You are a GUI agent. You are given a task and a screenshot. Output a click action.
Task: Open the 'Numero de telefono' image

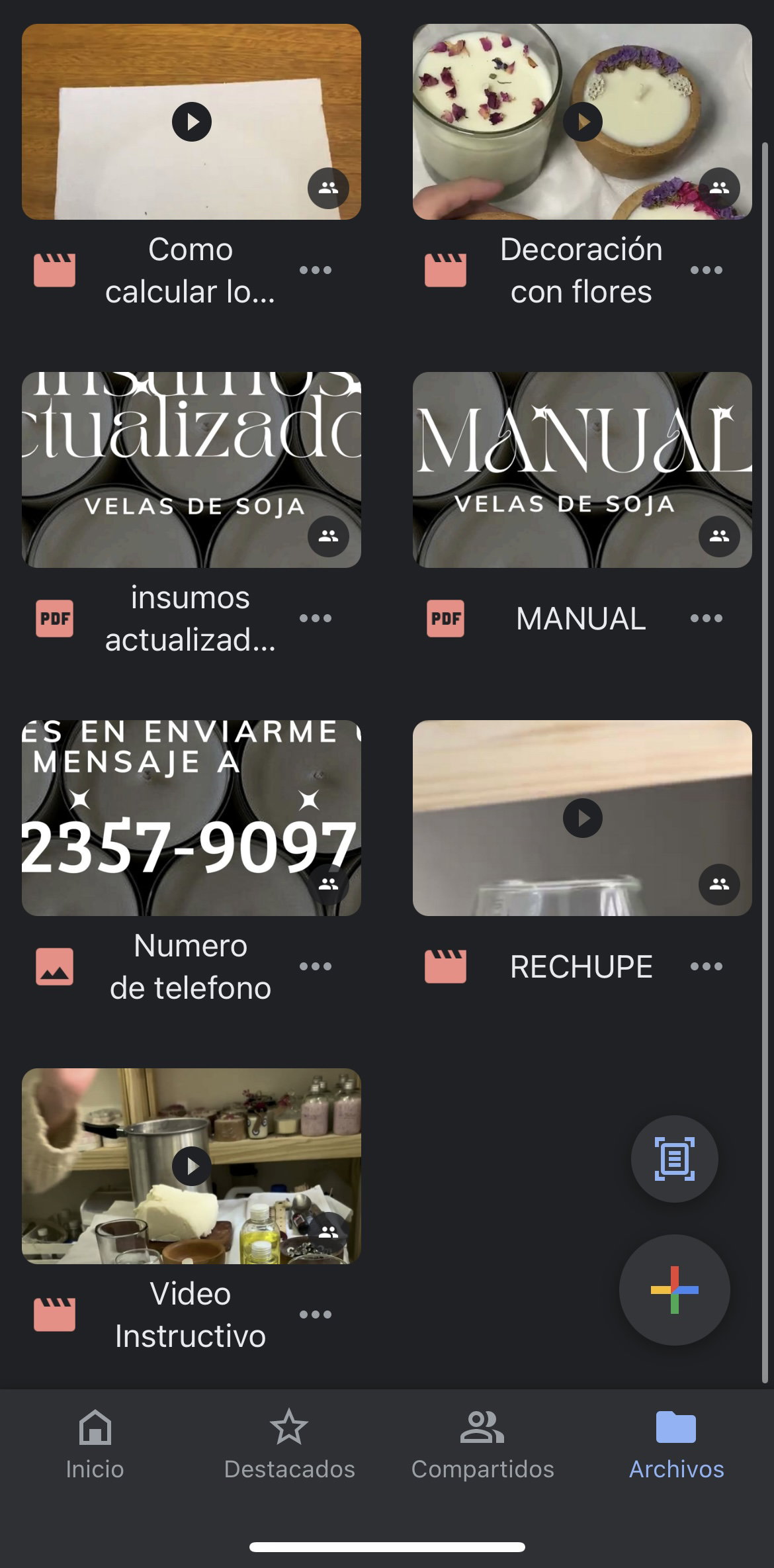point(191,818)
